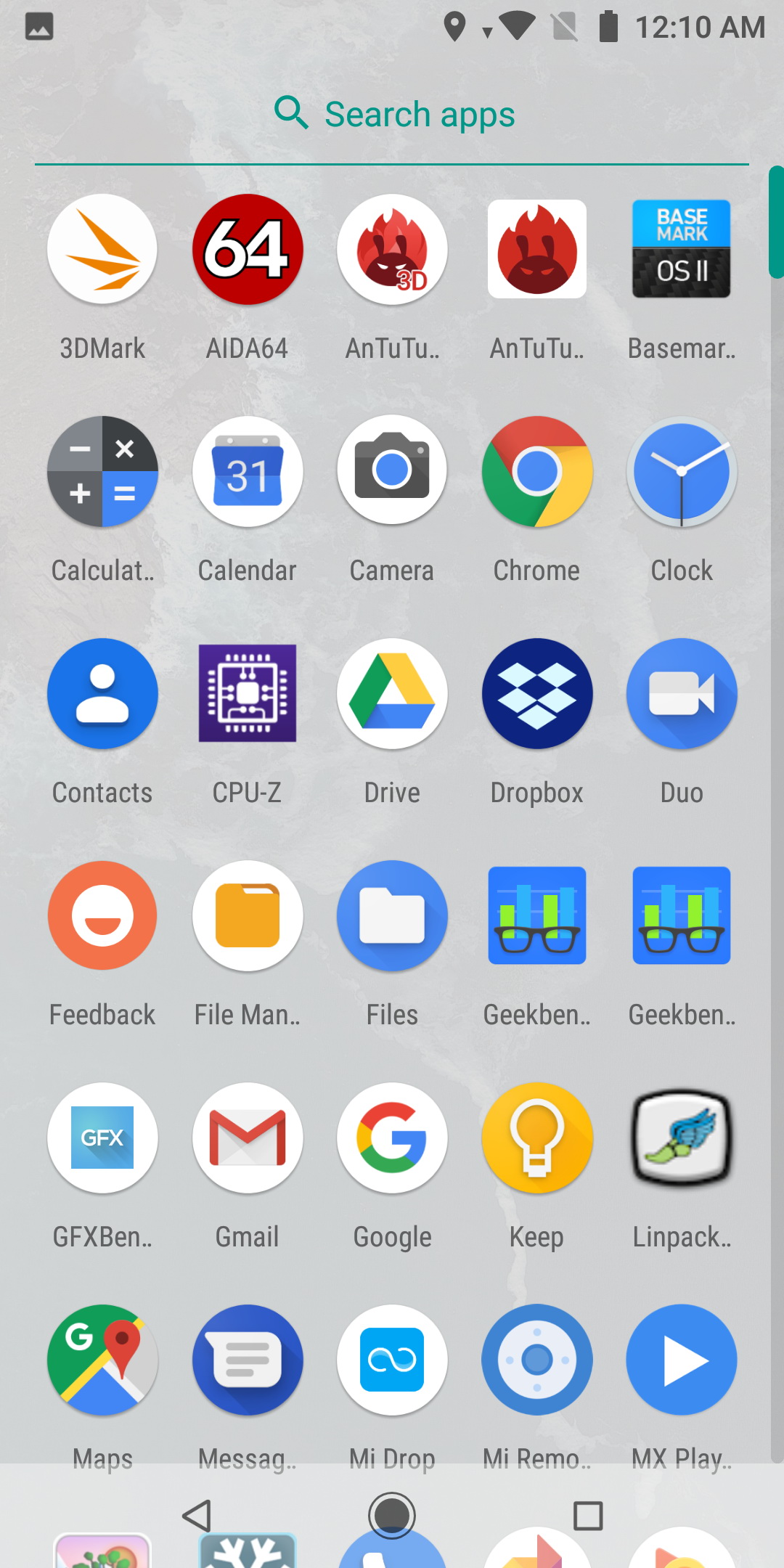
Task: Tap the Search apps field
Action: tap(392, 115)
